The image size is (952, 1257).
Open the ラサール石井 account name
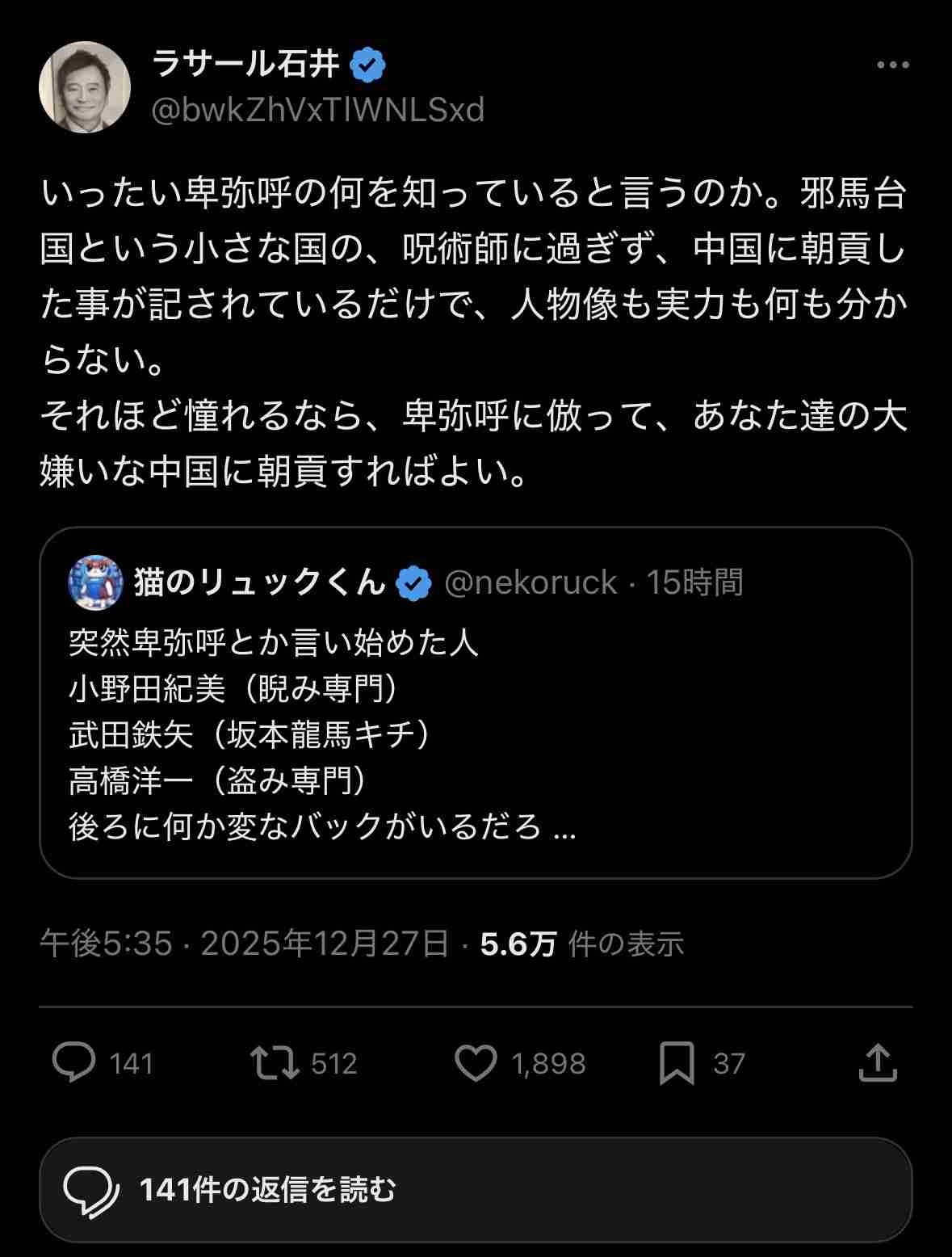[246, 63]
